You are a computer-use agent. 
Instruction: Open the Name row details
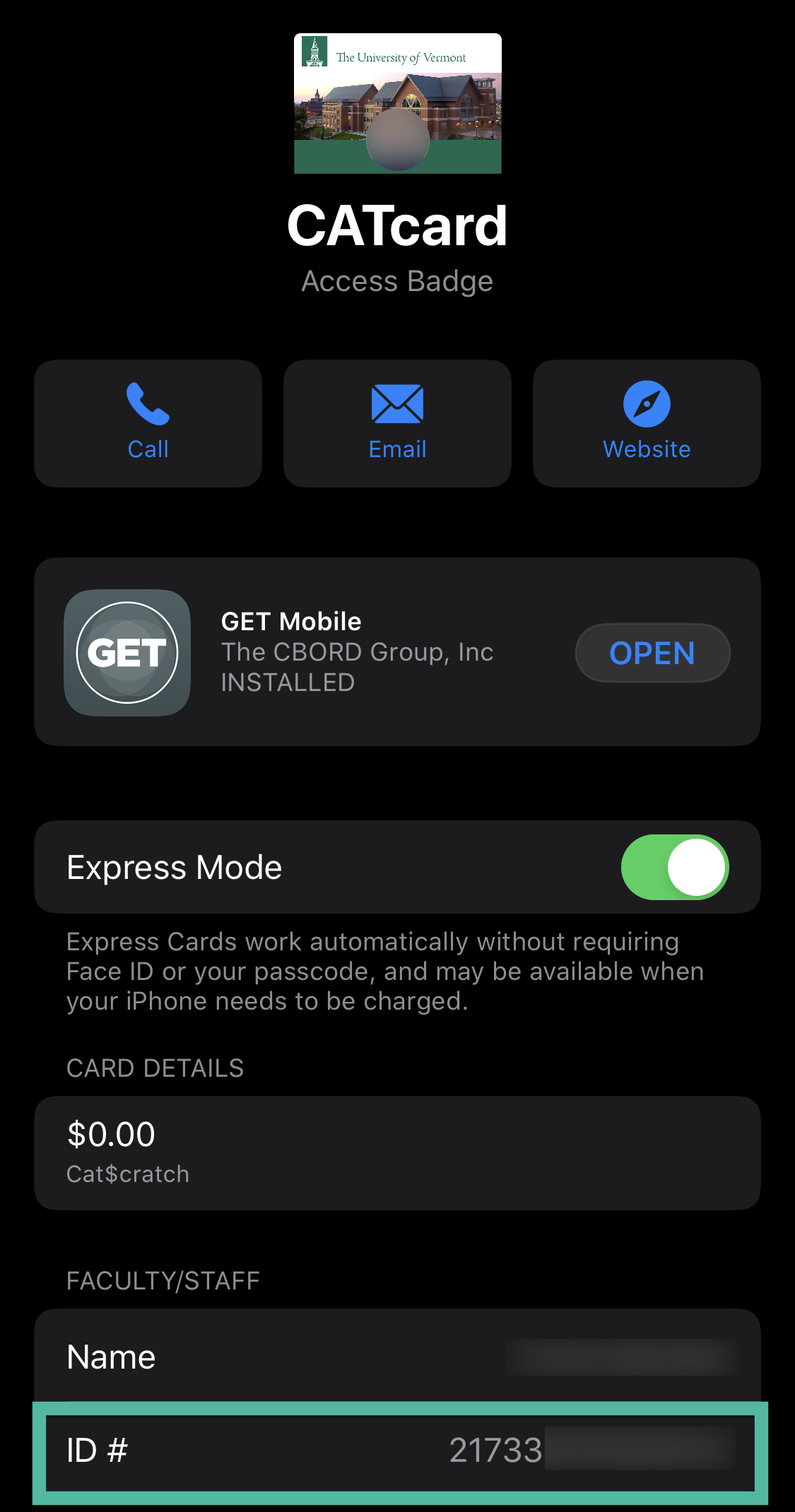(397, 1357)
